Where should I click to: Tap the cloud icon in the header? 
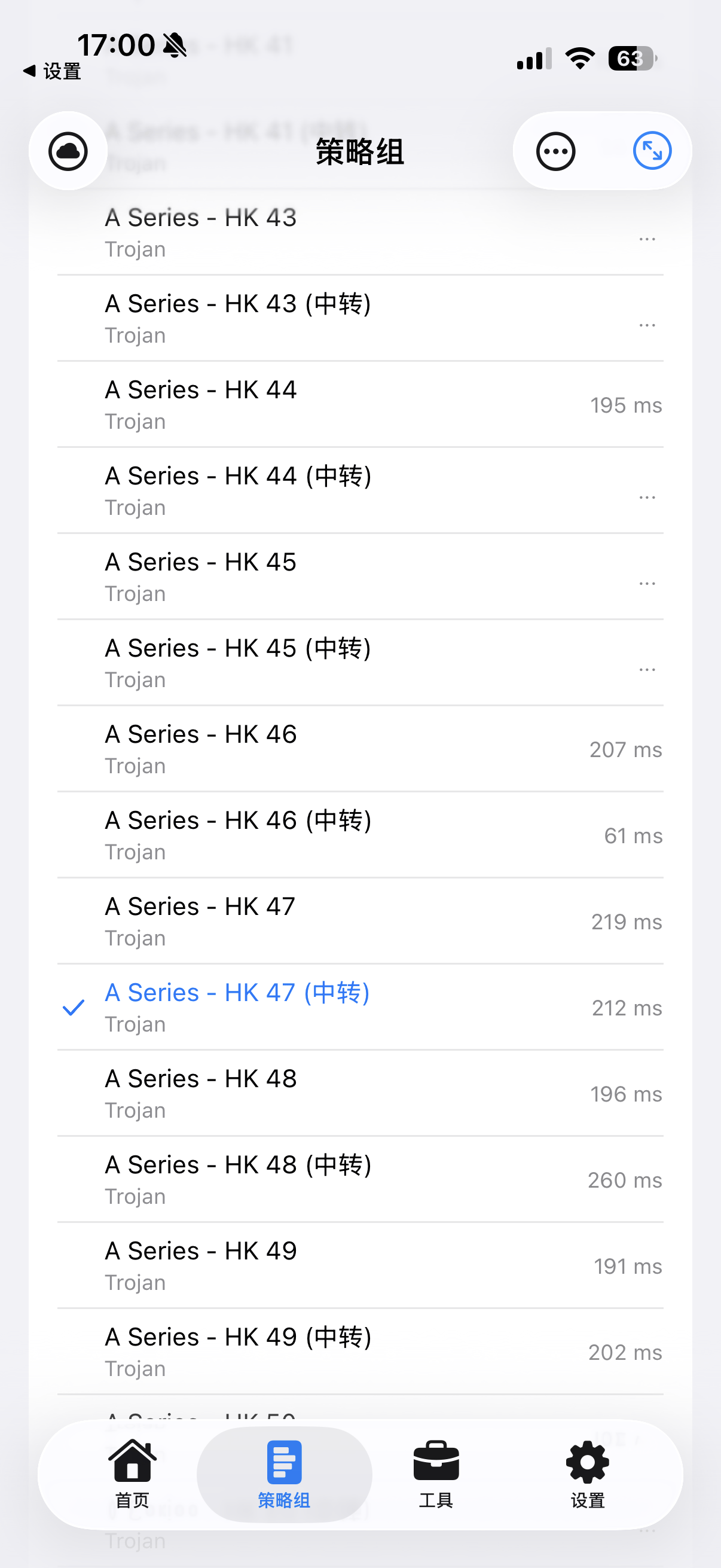68,151
